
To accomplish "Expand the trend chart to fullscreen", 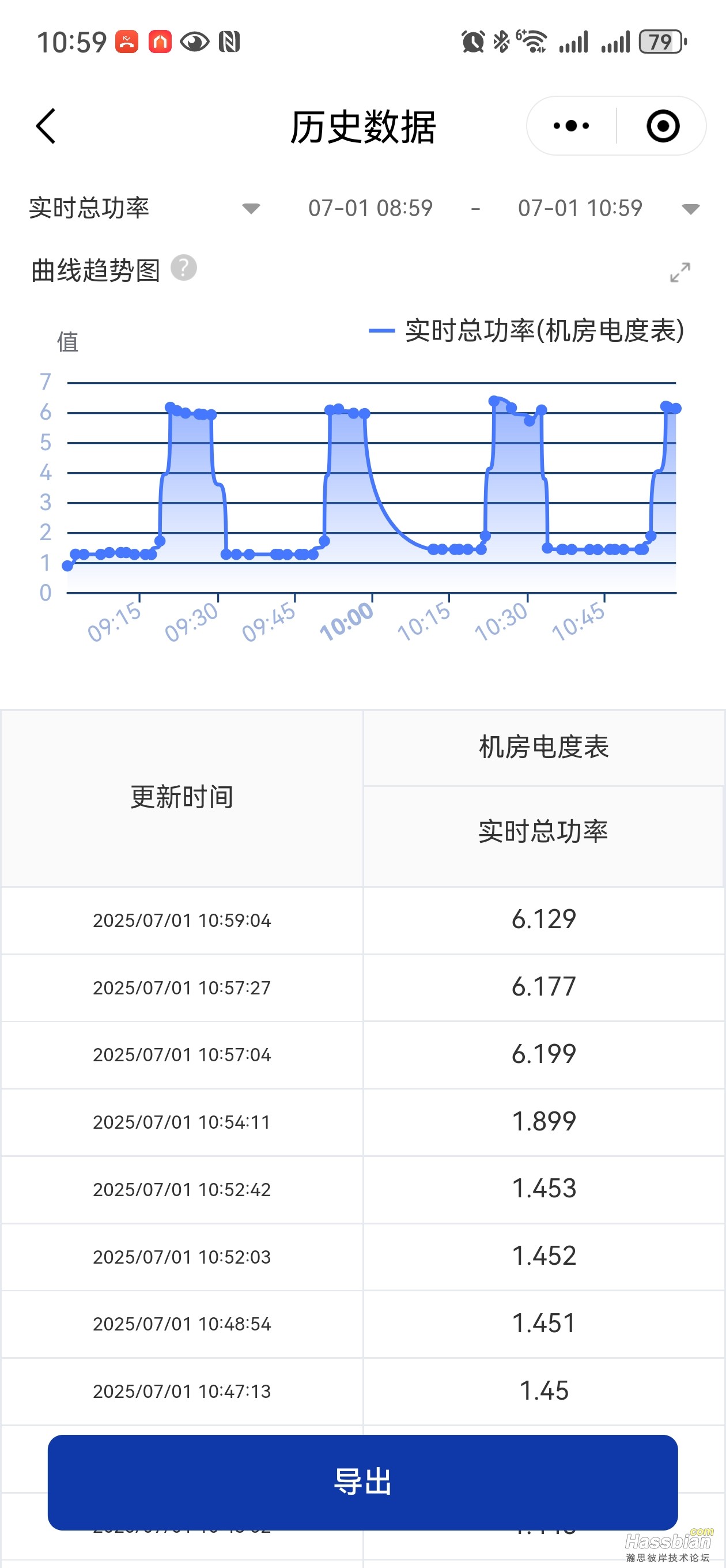I will click(680, 272).
